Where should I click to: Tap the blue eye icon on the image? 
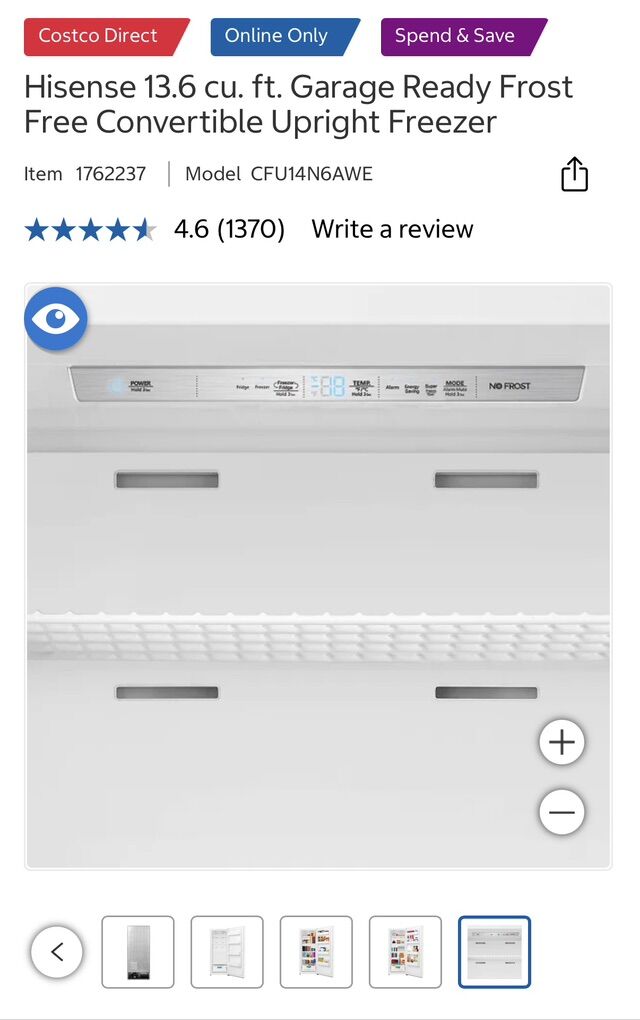coord(56,319)
